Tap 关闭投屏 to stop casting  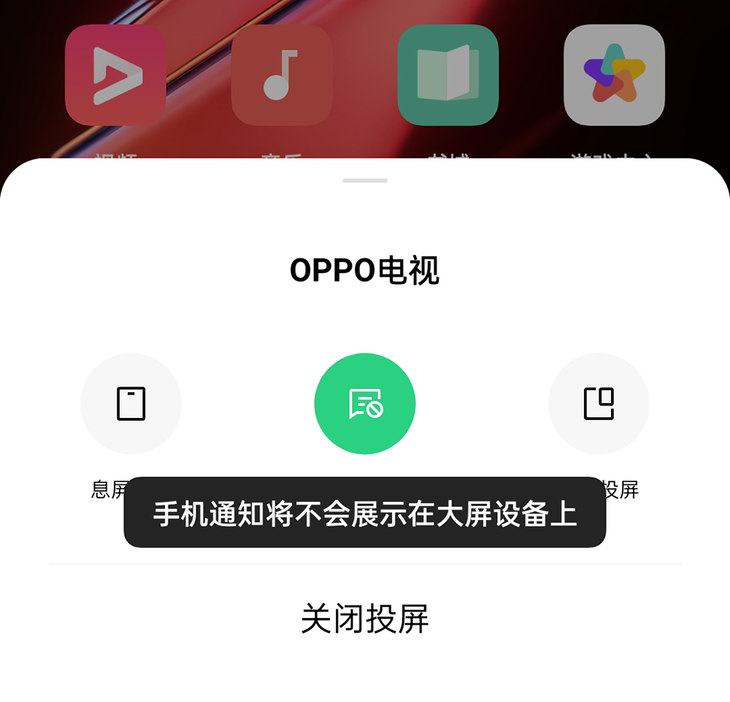pyautogui.click(x=365, y=619)
